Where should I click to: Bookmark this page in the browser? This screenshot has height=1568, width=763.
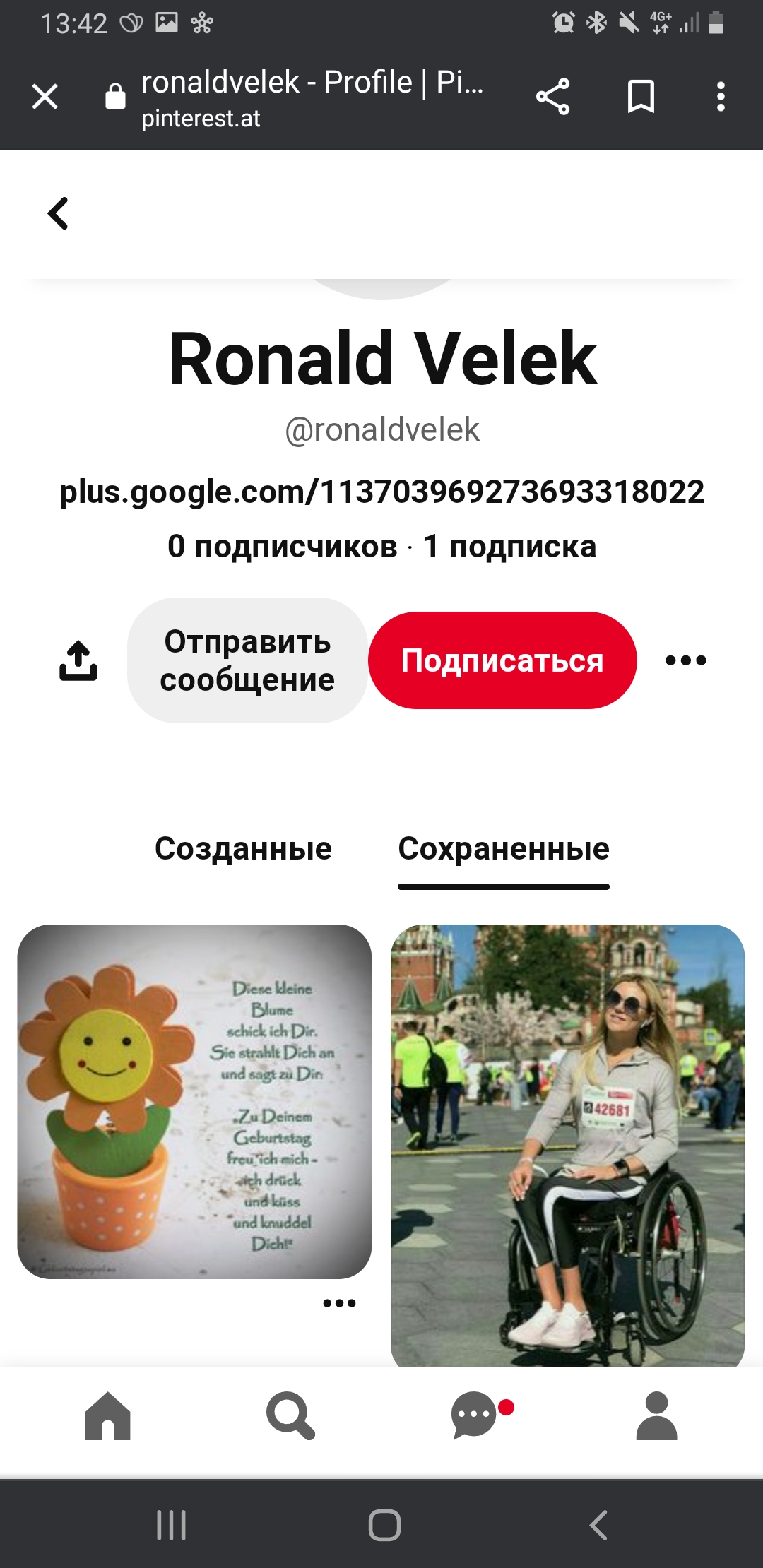pos(641,97)
